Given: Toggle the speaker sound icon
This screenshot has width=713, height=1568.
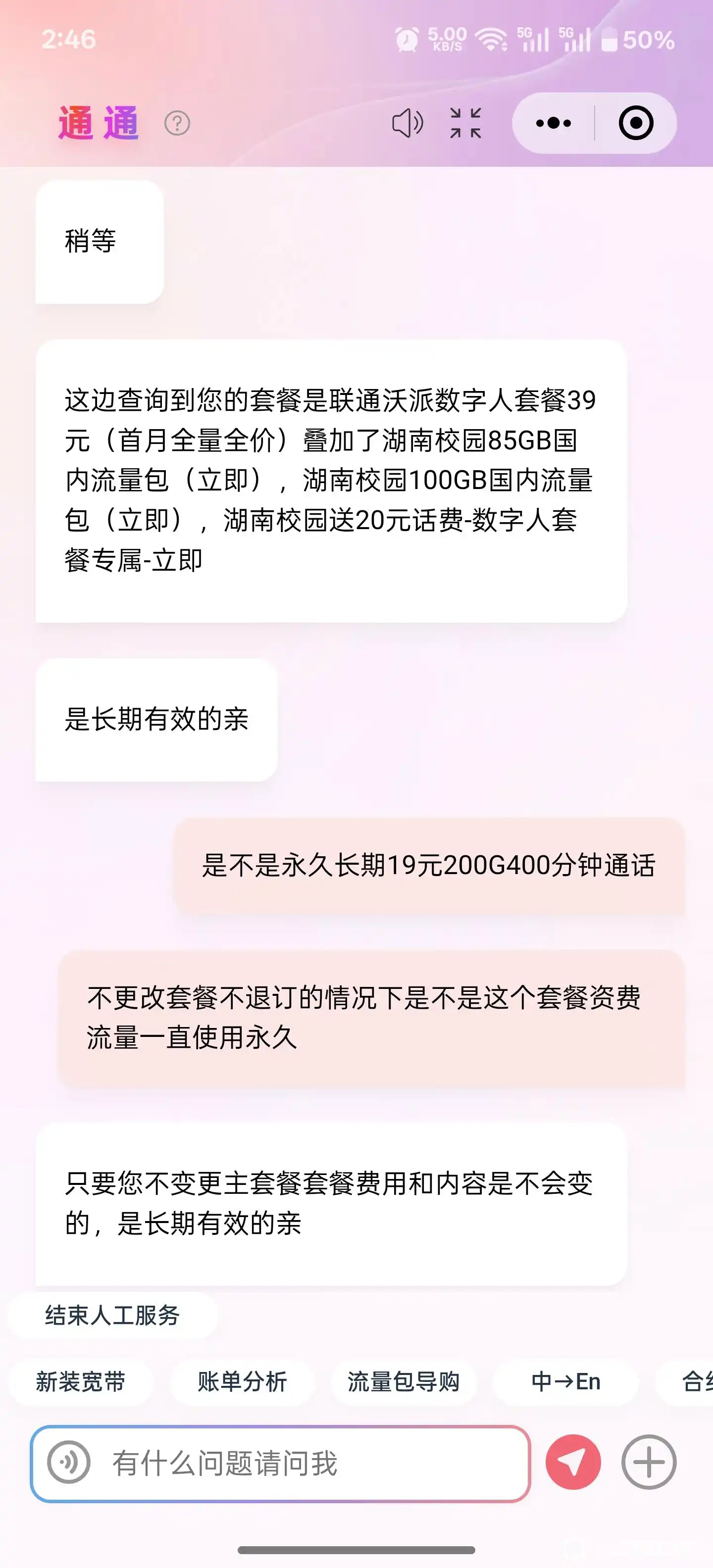Looking at the screenshot, I should (x=407, y=124).
